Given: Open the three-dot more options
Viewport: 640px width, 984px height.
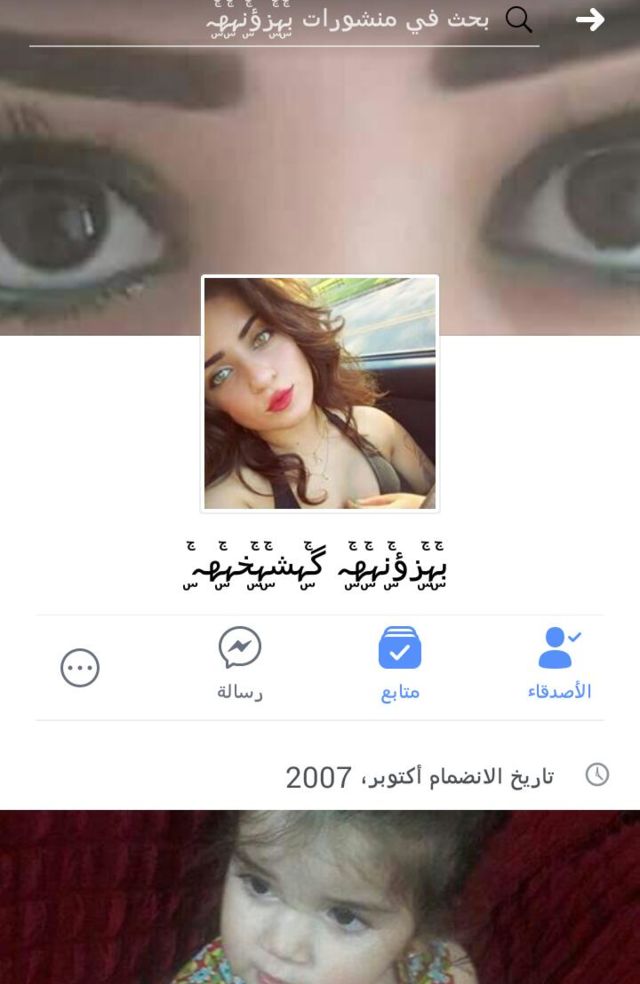Looking at the screenshot, I should pos(80,668).
